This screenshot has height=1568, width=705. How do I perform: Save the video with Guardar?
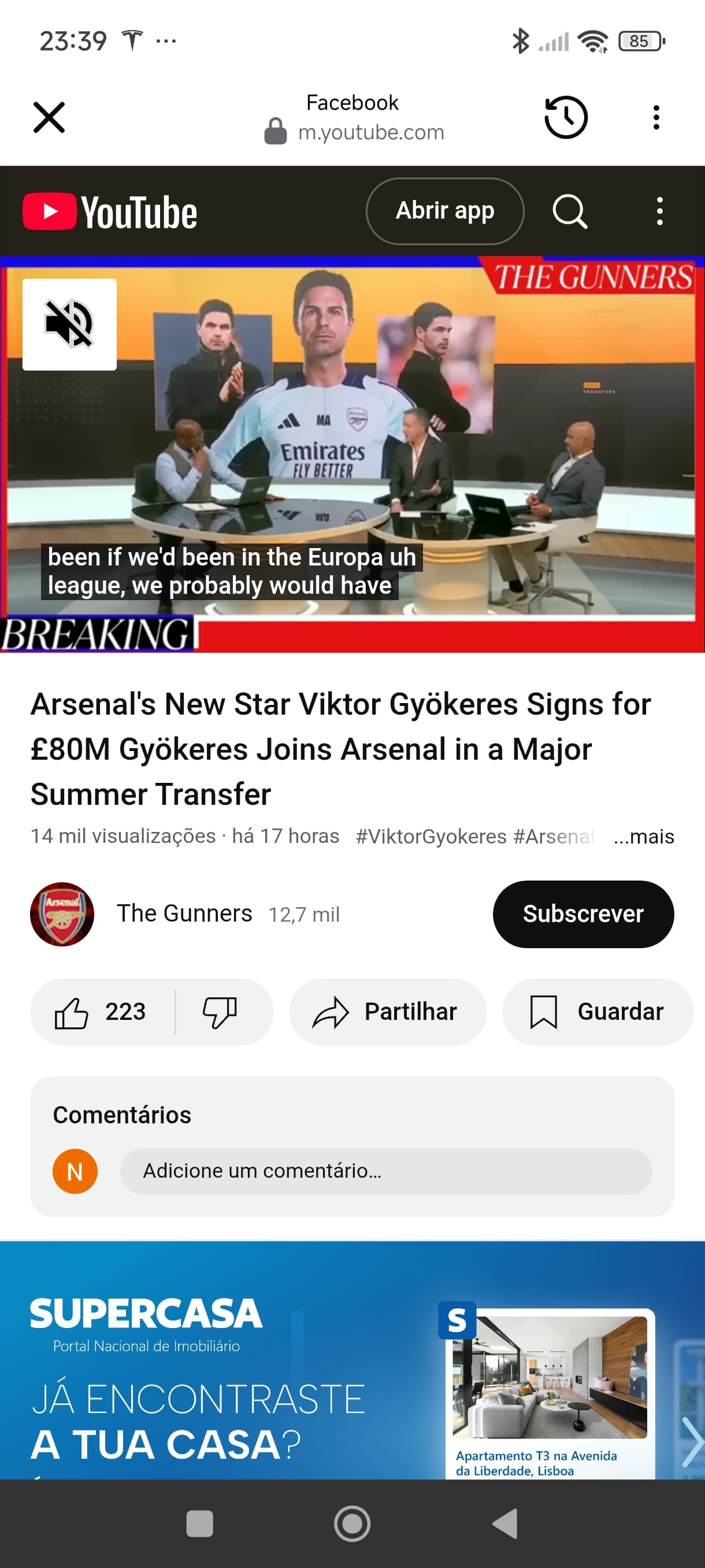coord(598,1012)
